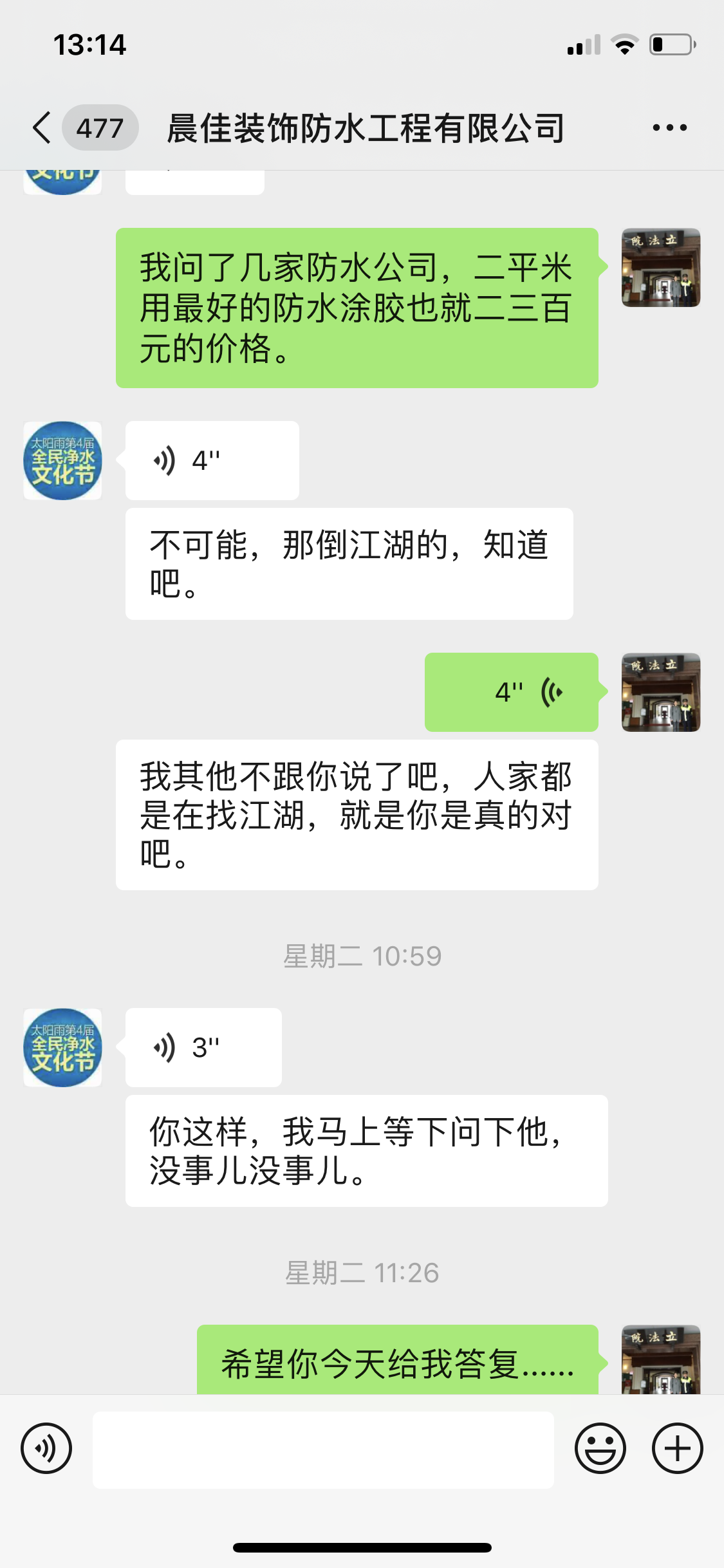Go back to the chat list
Viewport: 724px width, 1568px height.
pos(42,127)
